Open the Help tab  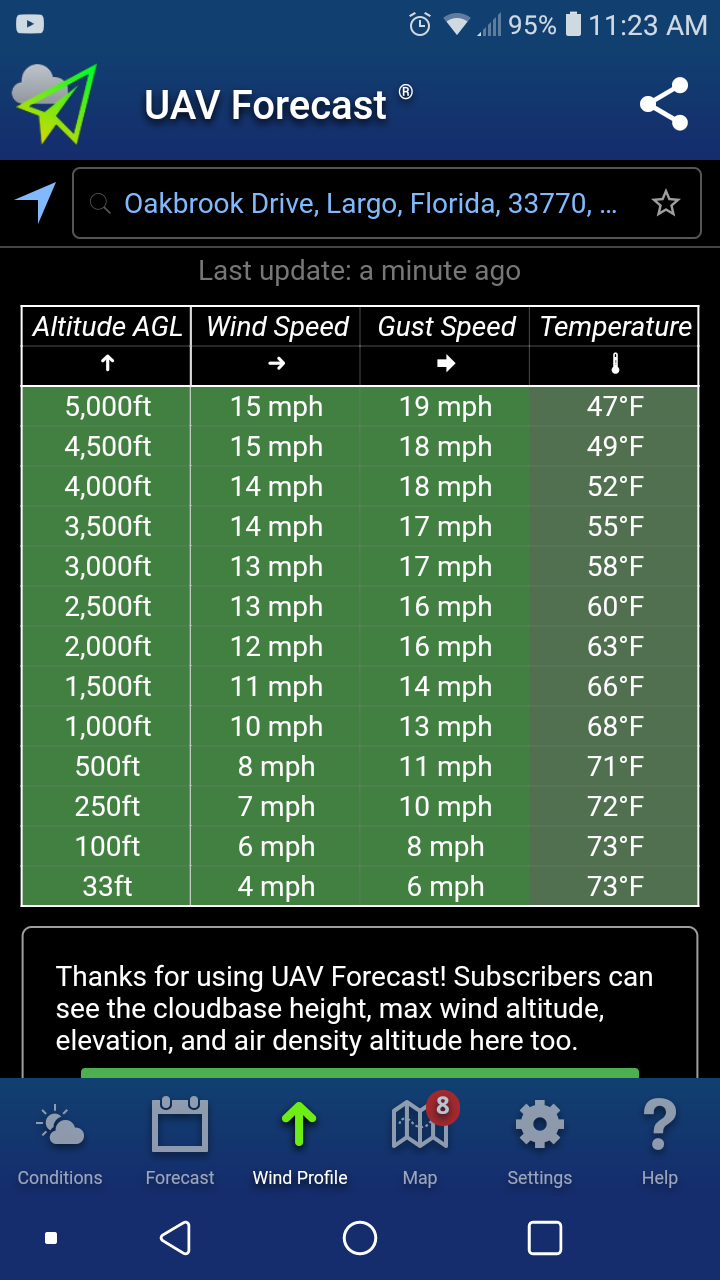pos(660,1143)
